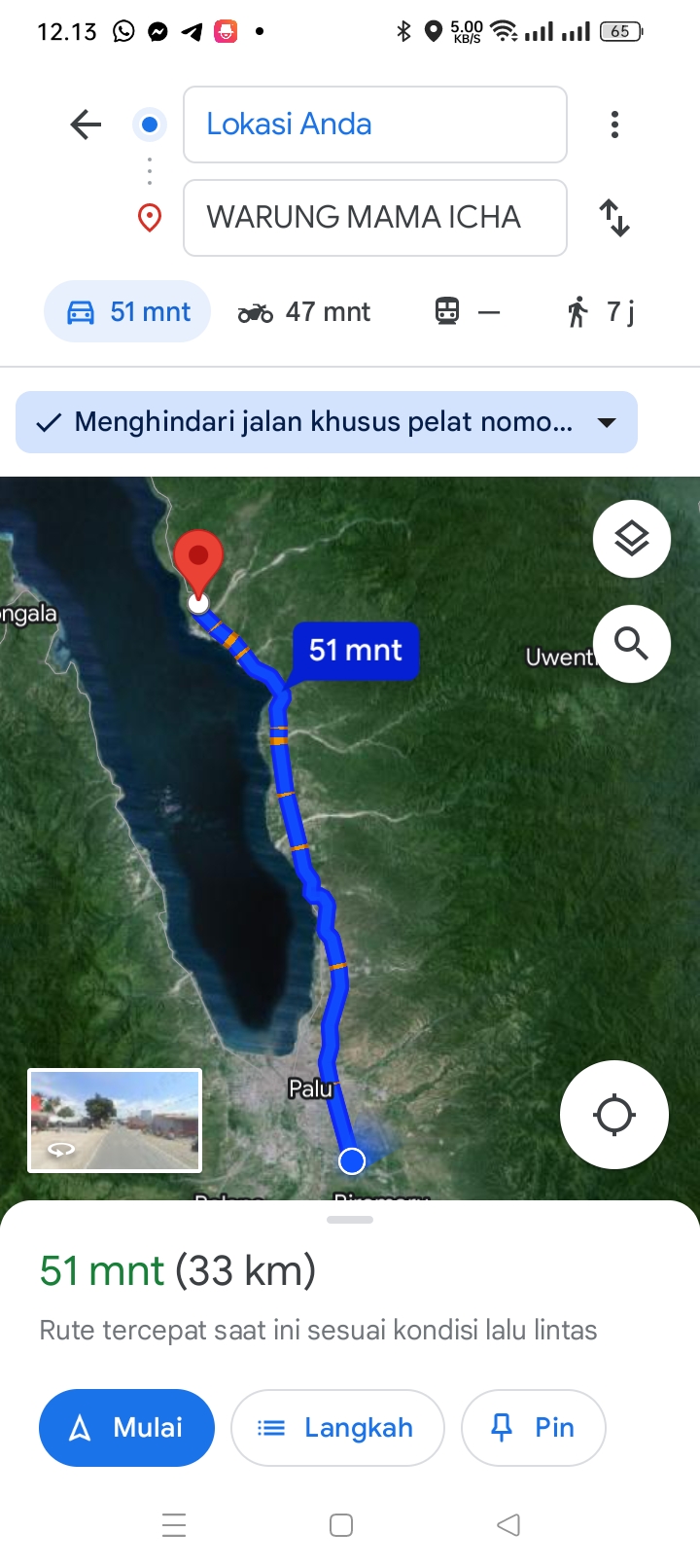Select the car mode showing 51 mnt

coord(127,311)
